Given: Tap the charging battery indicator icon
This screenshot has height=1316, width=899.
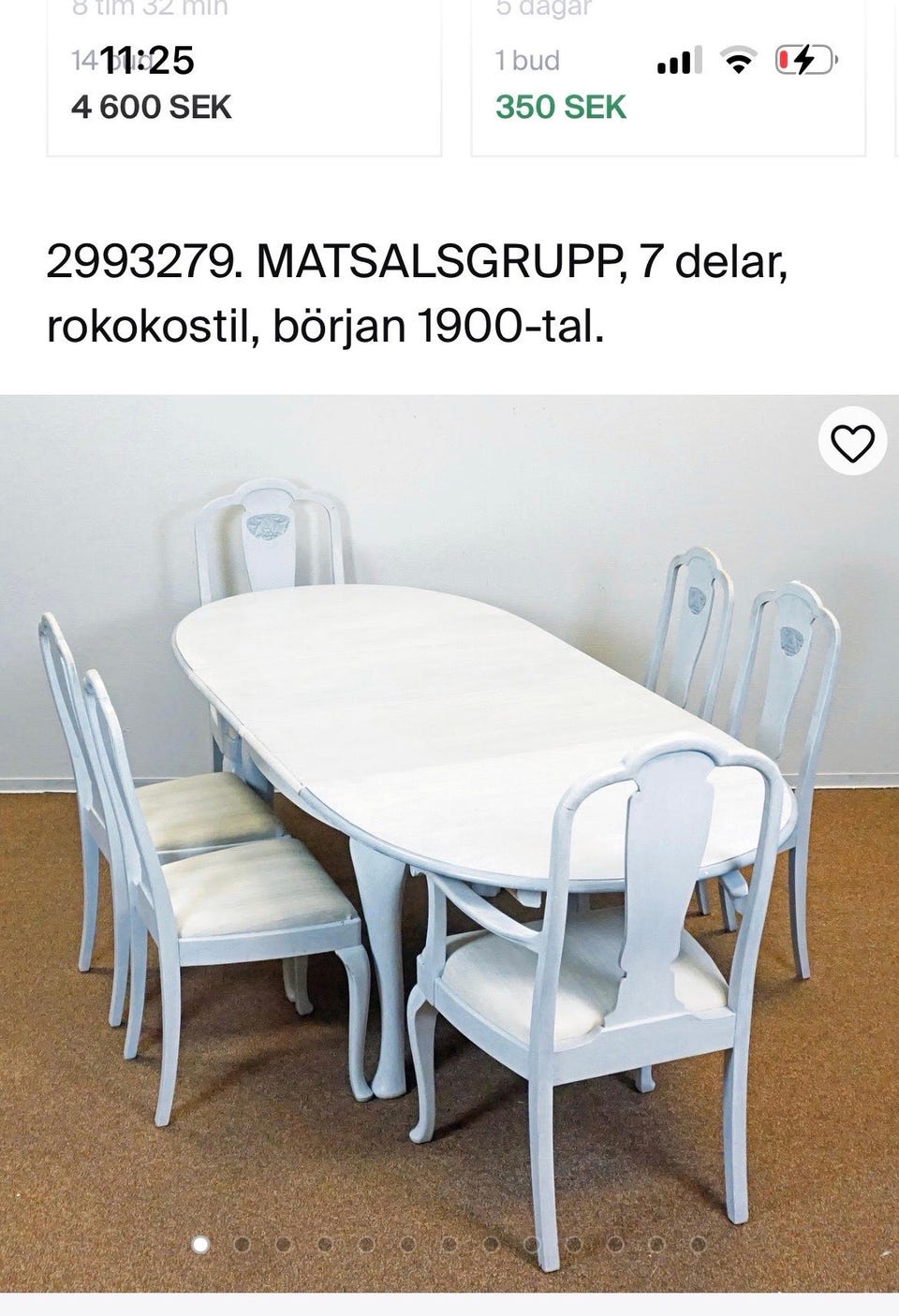Looking at the screenshot, I should click(805, 60).
